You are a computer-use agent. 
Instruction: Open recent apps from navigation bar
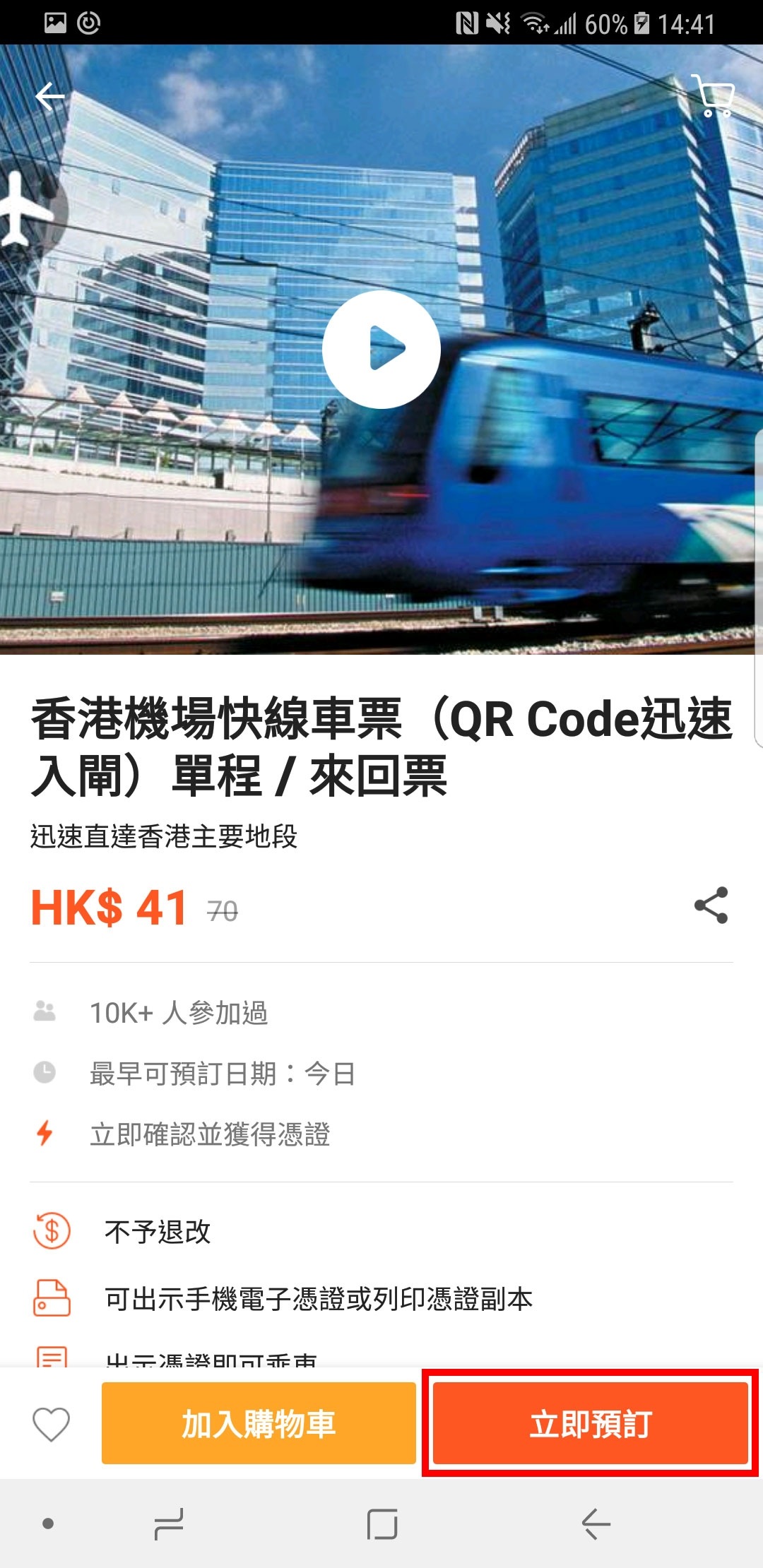(170, 1524)
